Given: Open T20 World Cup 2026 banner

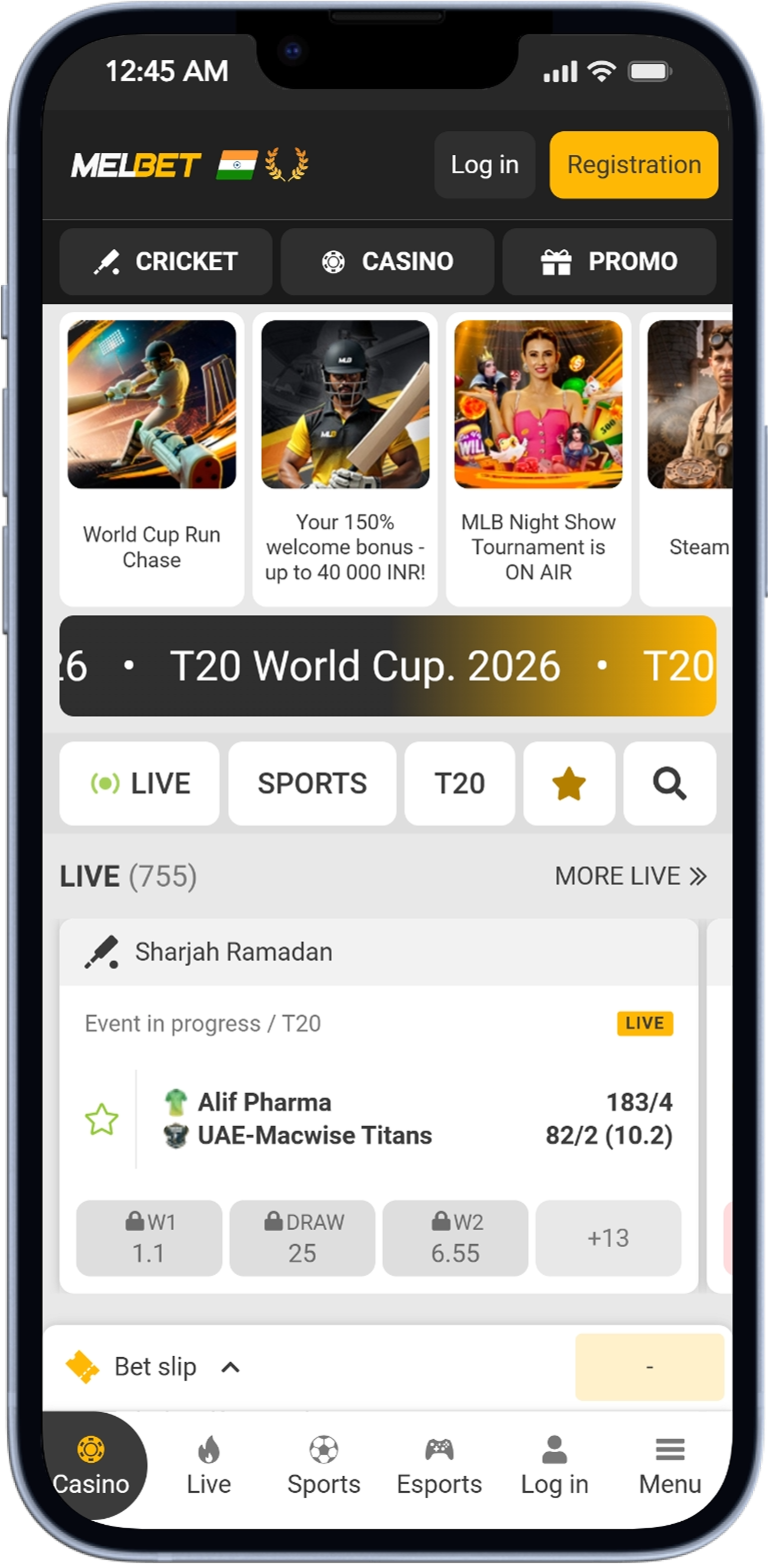Looking at the screenshot, I should (387, 666).
